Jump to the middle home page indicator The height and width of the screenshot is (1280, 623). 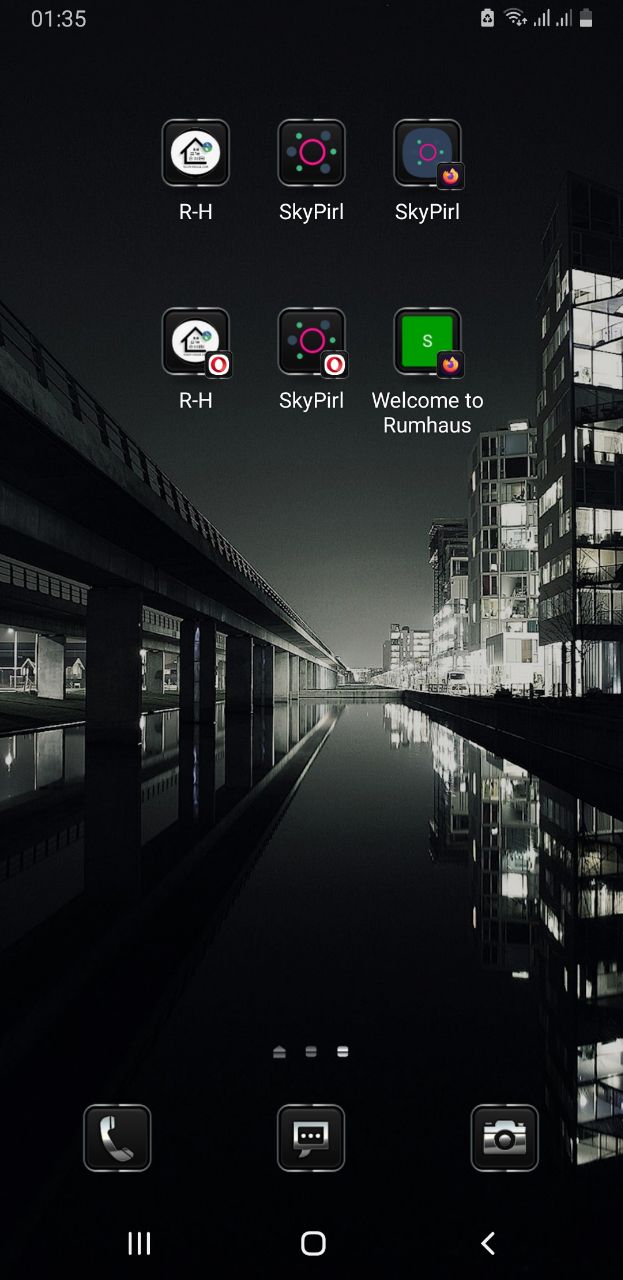[311, 1051]
